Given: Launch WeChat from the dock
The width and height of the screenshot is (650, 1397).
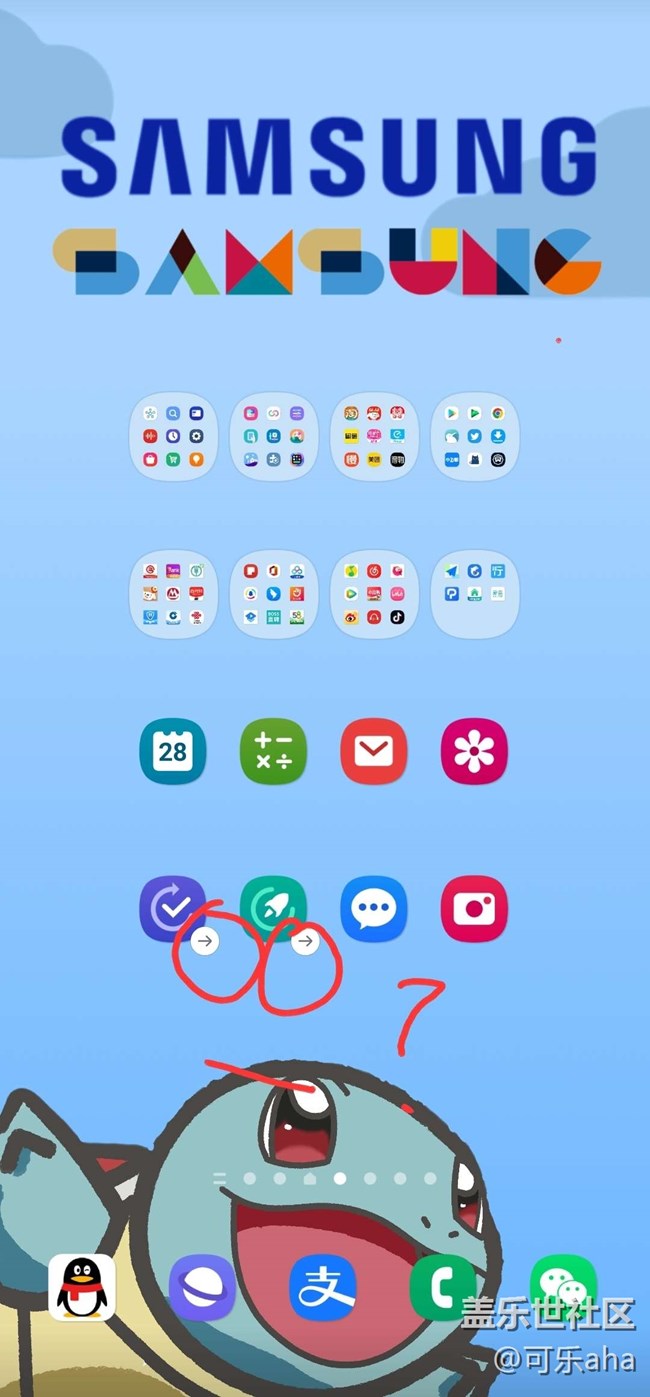Looking at the screenshot, I should pyautogui.click(x=563, y=1285).
